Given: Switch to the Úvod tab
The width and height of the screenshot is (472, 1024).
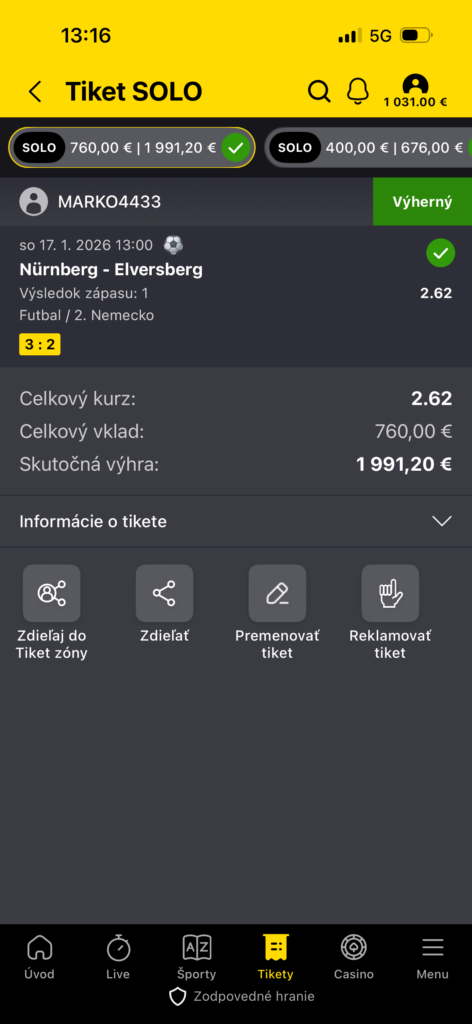Looking at the screenshot, I should coord(39,957).
